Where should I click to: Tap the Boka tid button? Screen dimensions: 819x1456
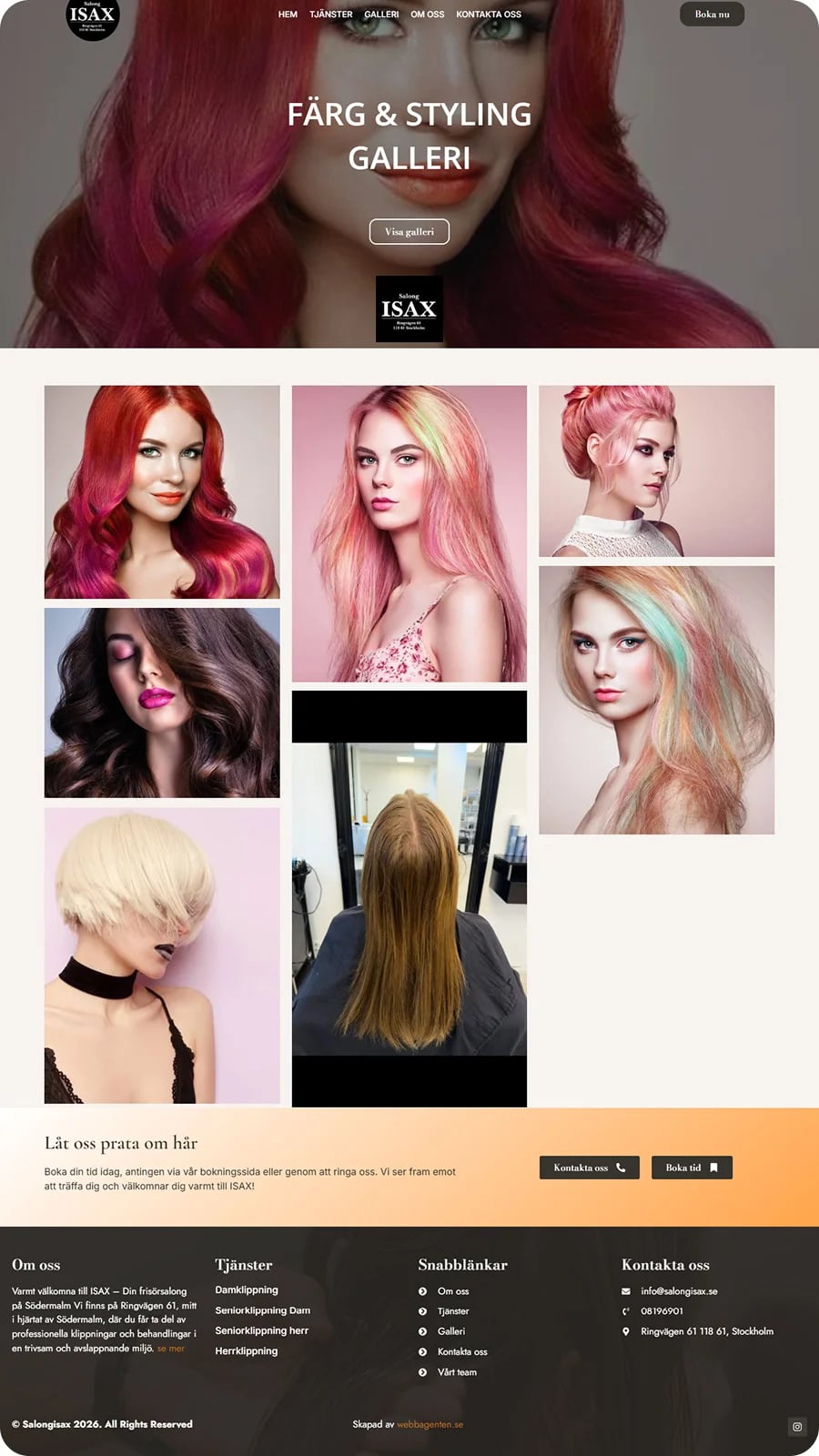692,1168
